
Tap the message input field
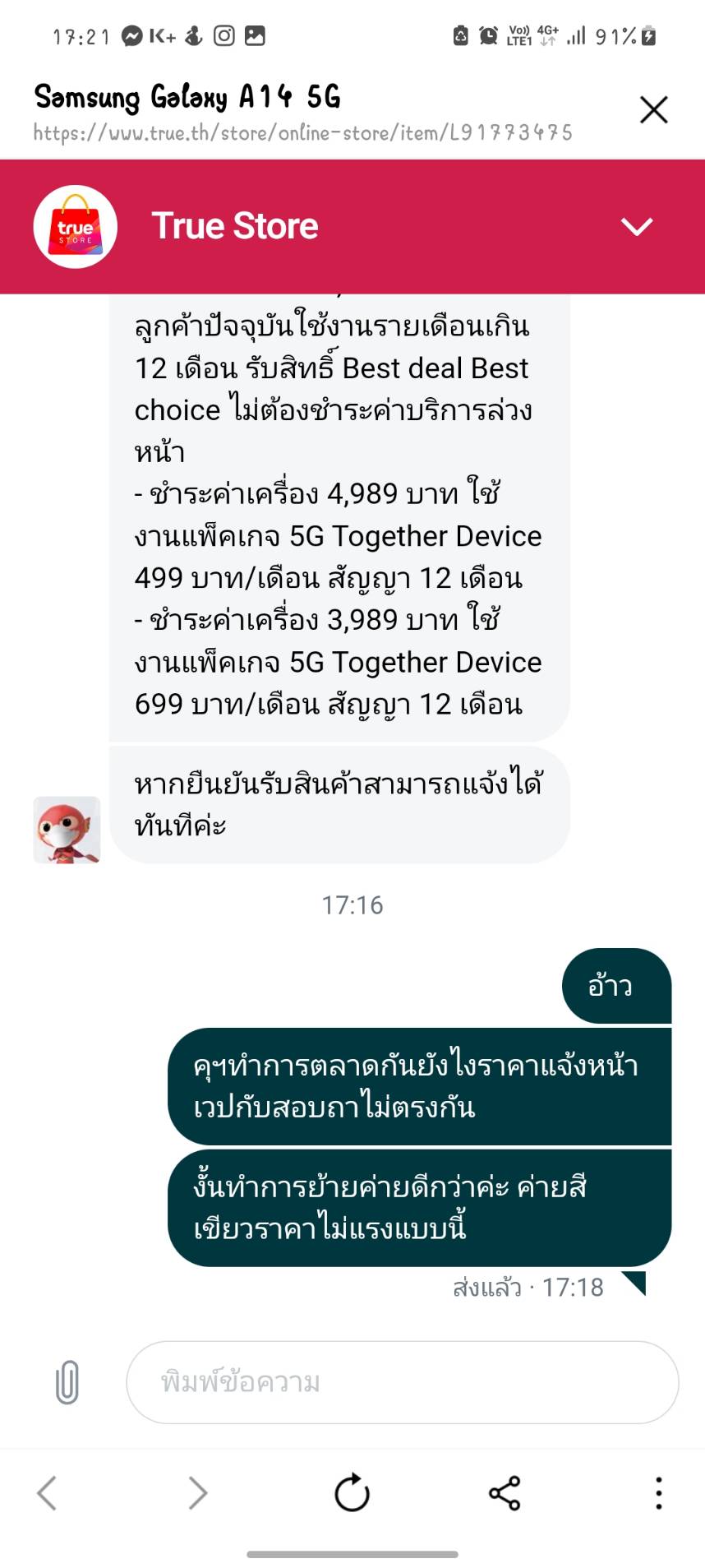(x=403, y=1382)
